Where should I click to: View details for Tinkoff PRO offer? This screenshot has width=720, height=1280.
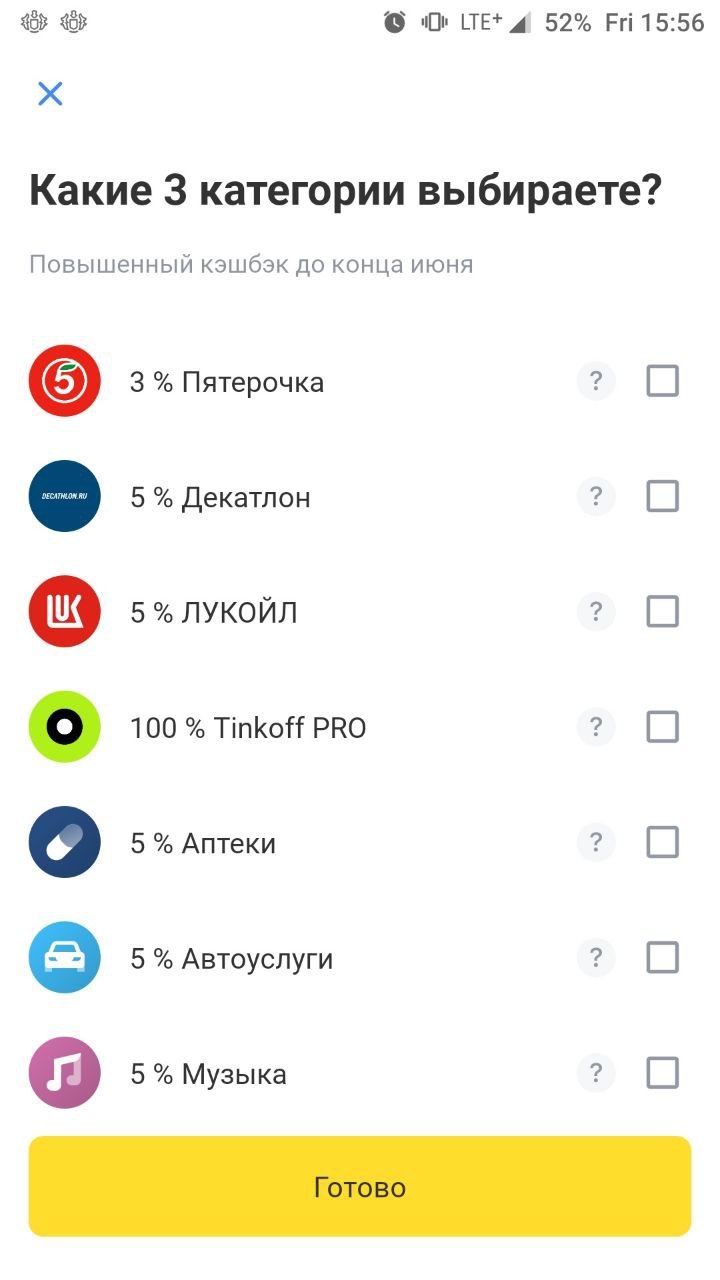click(x=596, y=727)
